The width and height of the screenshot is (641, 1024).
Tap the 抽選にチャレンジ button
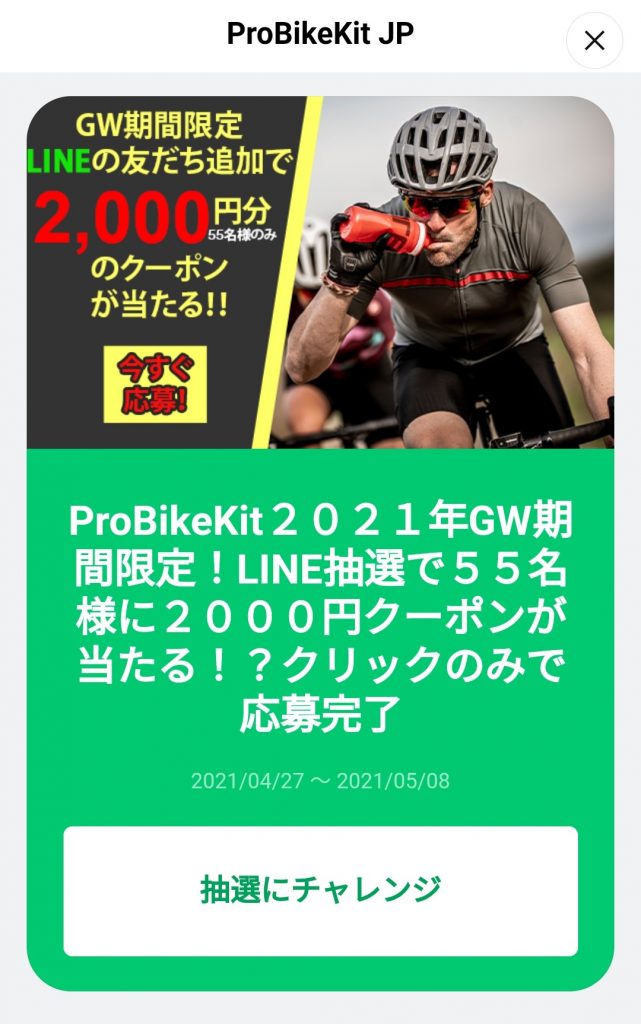[320, 890]
